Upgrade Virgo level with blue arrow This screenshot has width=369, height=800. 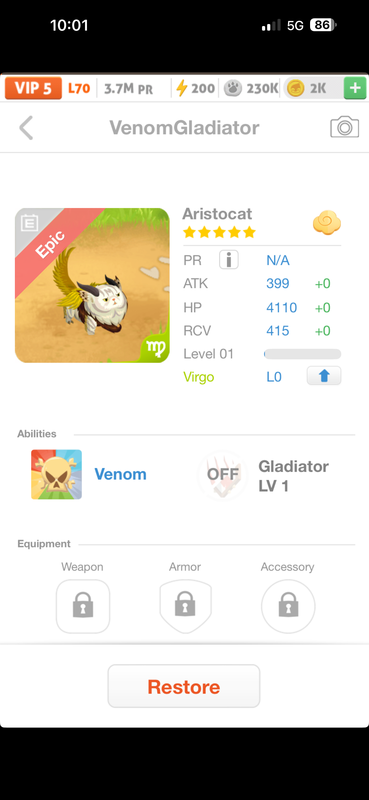[324, 376]
